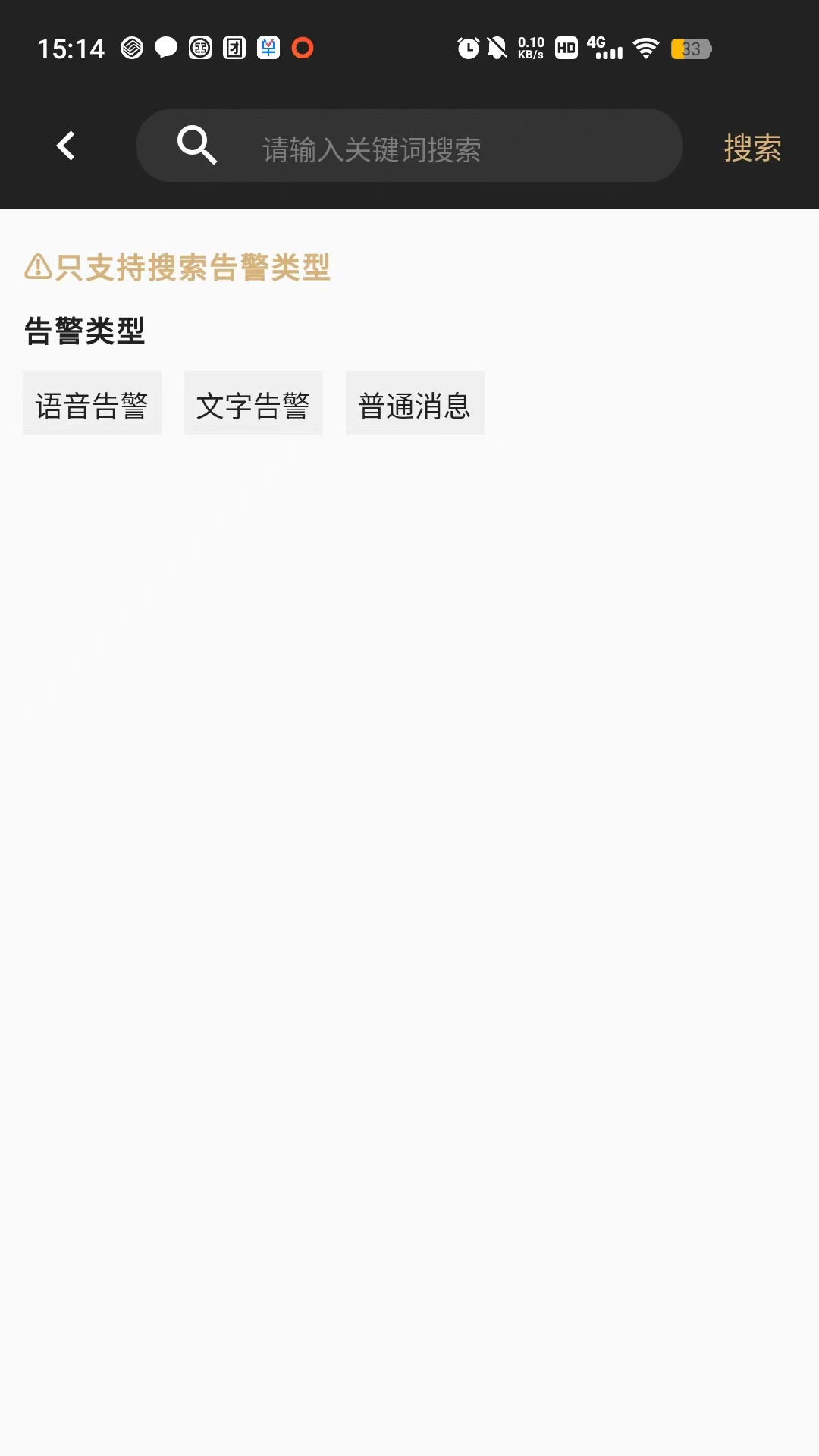Screen dimensions: 819x1456
Task: Tap the 搜索 button
Action: click(752, 147)
